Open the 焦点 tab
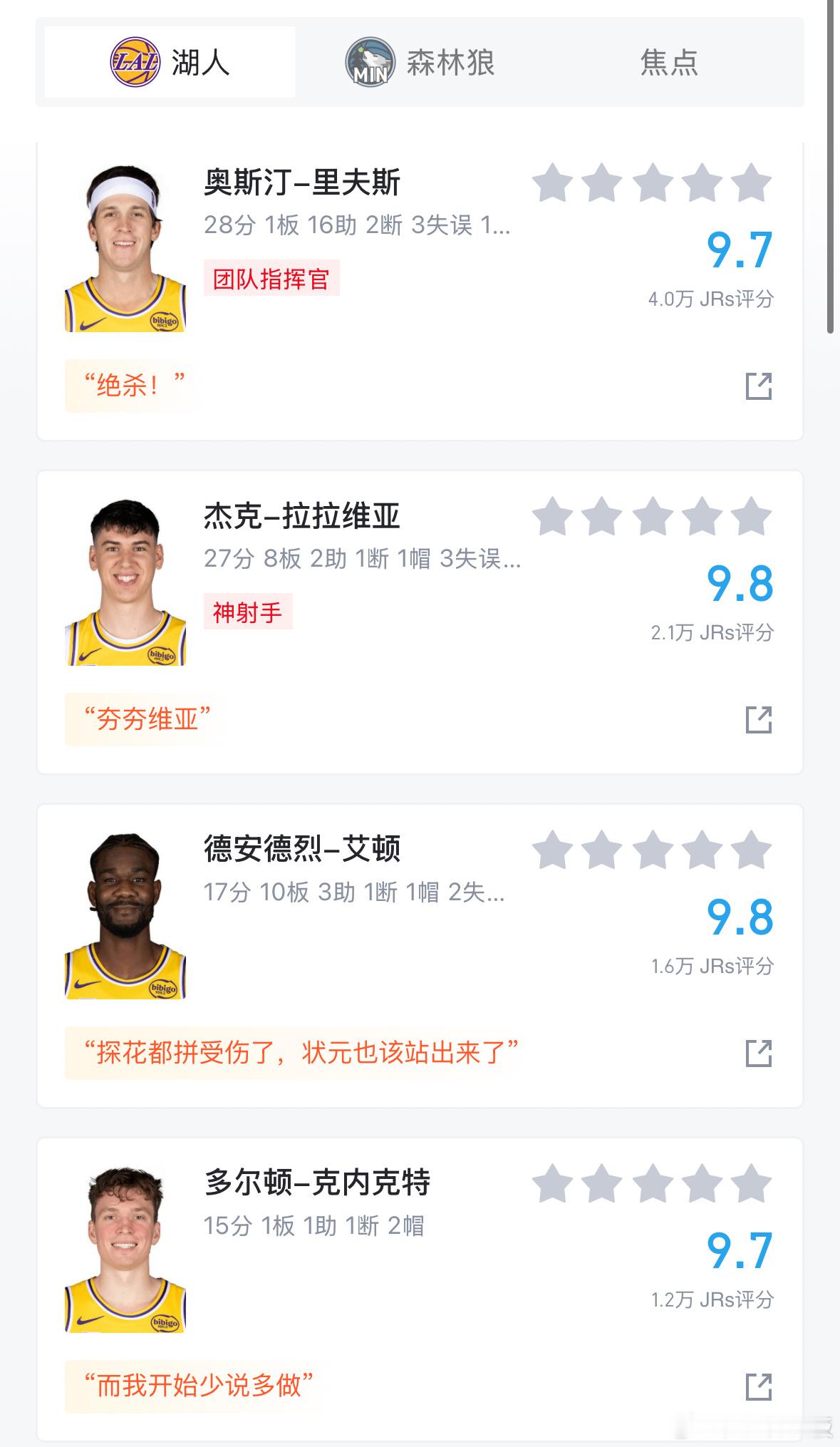 pyautogui.click(x=668, y=62)
